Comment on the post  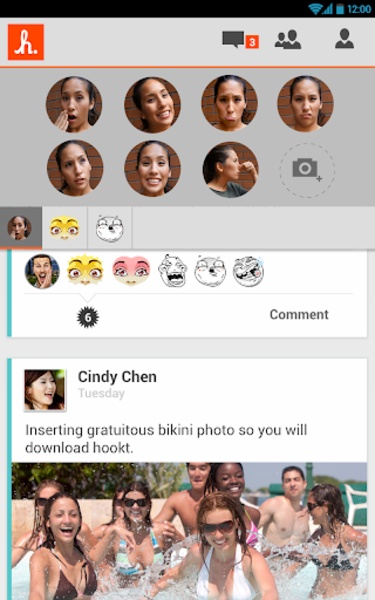pos(299,315)
